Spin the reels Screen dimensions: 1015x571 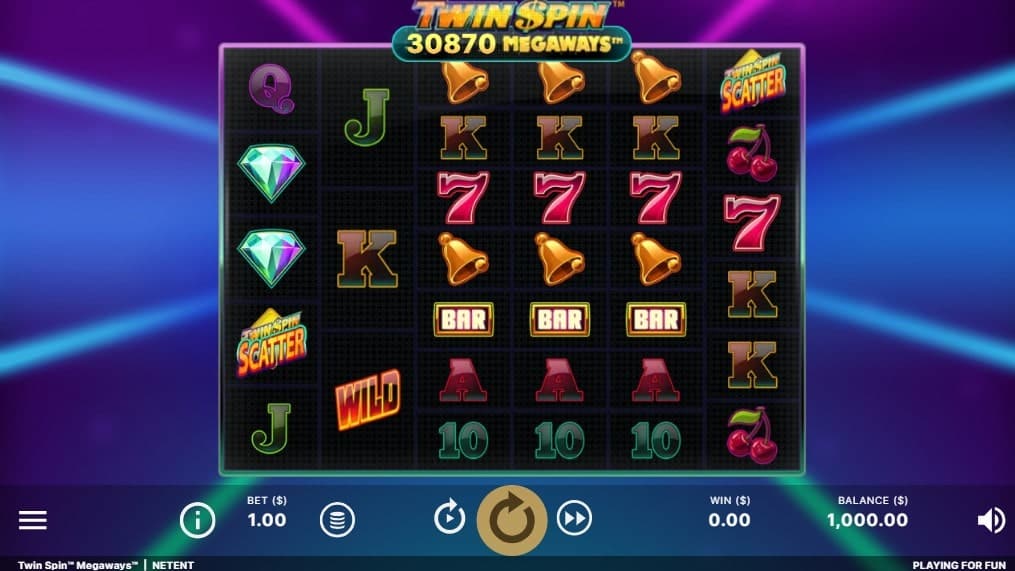tap(511, 520)
